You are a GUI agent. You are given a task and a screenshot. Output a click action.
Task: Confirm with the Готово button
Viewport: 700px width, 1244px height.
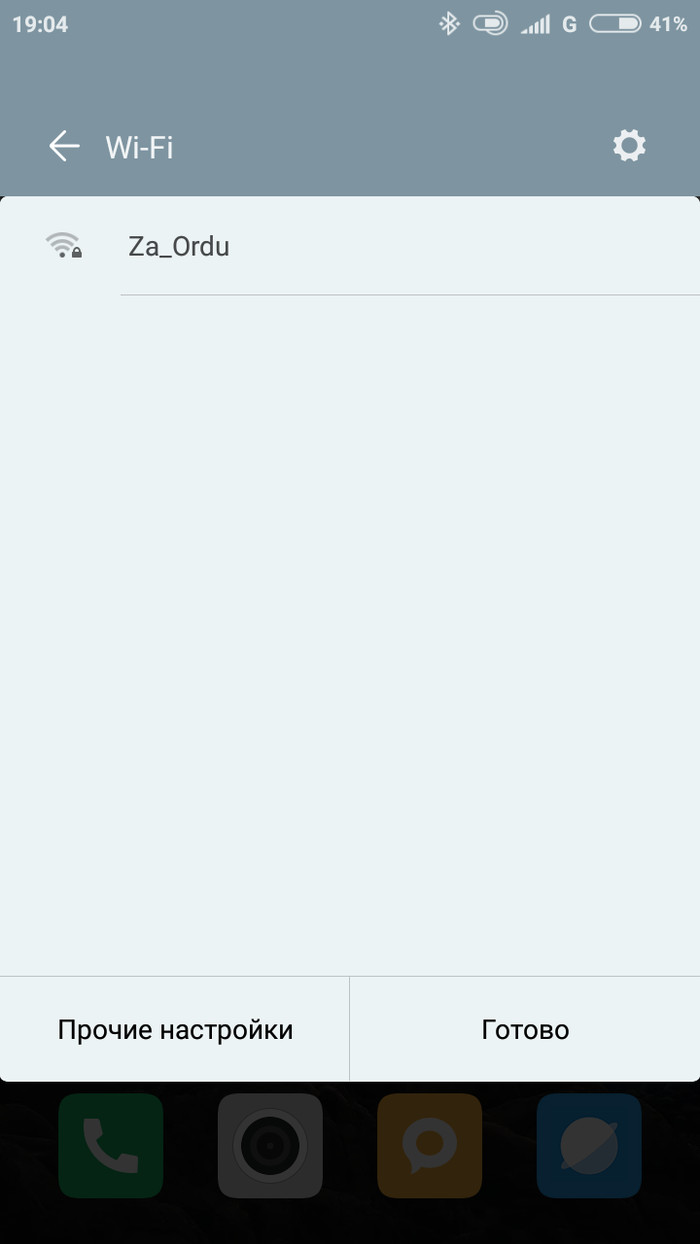[525, 1029]
